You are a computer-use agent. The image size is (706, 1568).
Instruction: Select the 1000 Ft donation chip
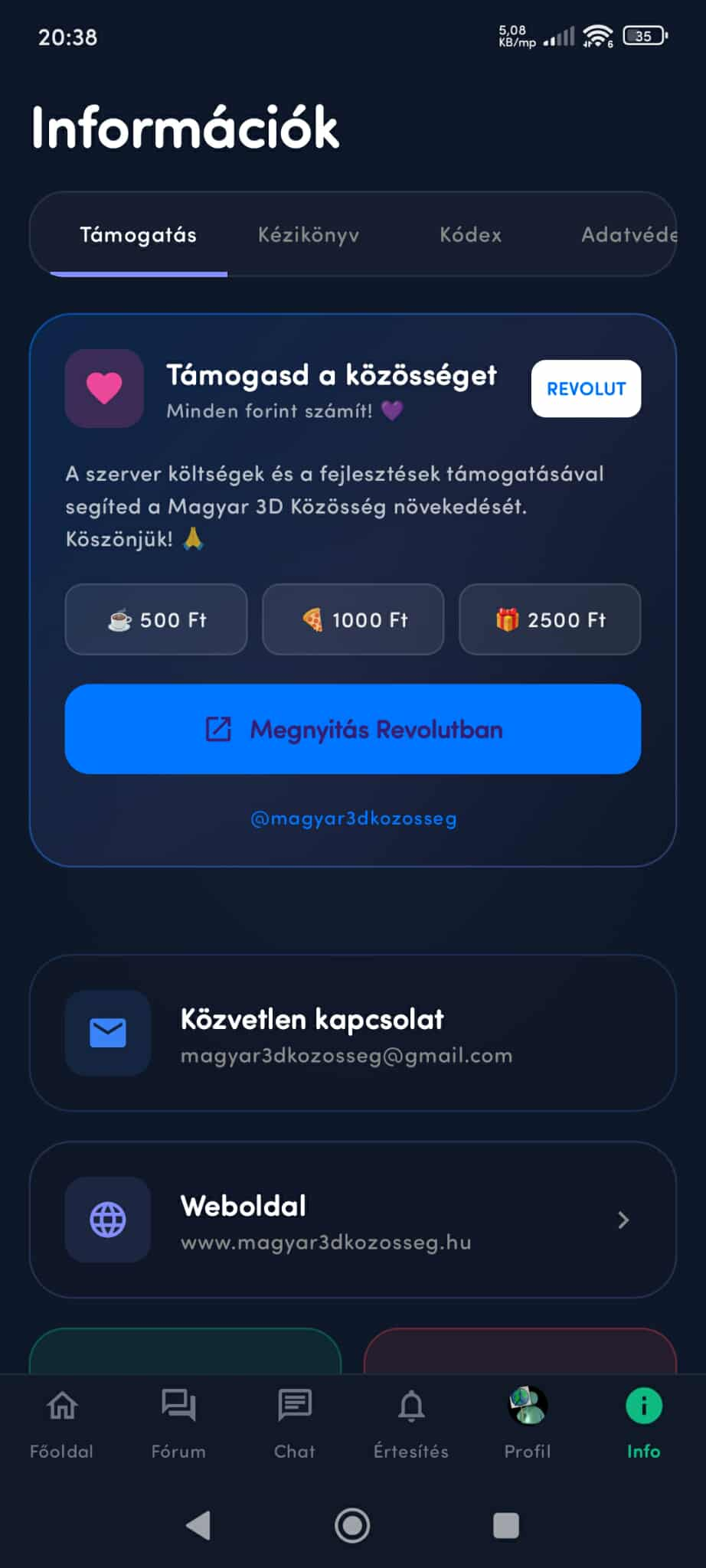coord(353,619)
